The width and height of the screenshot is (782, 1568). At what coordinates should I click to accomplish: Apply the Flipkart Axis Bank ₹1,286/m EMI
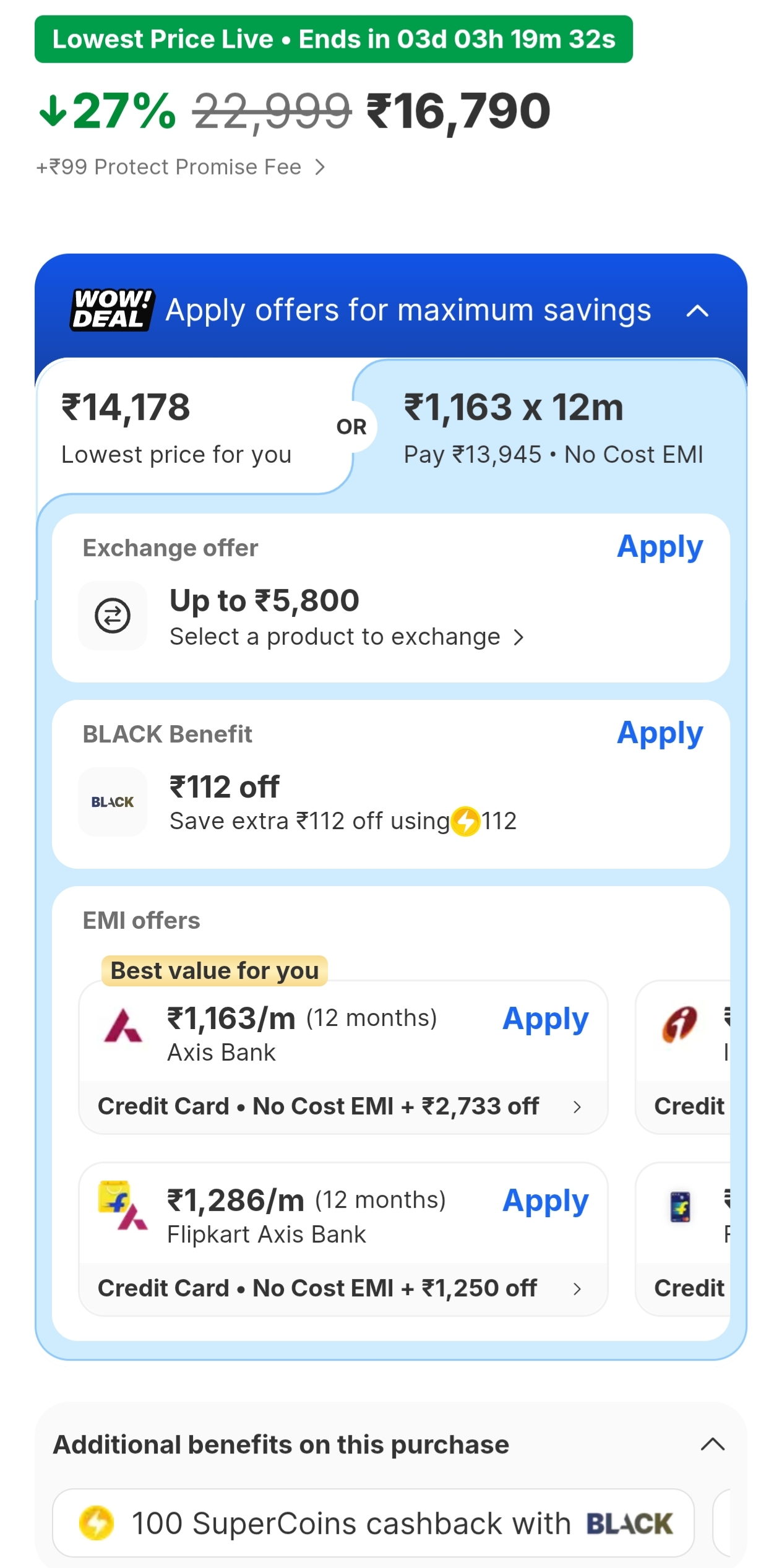[544, 1201]
